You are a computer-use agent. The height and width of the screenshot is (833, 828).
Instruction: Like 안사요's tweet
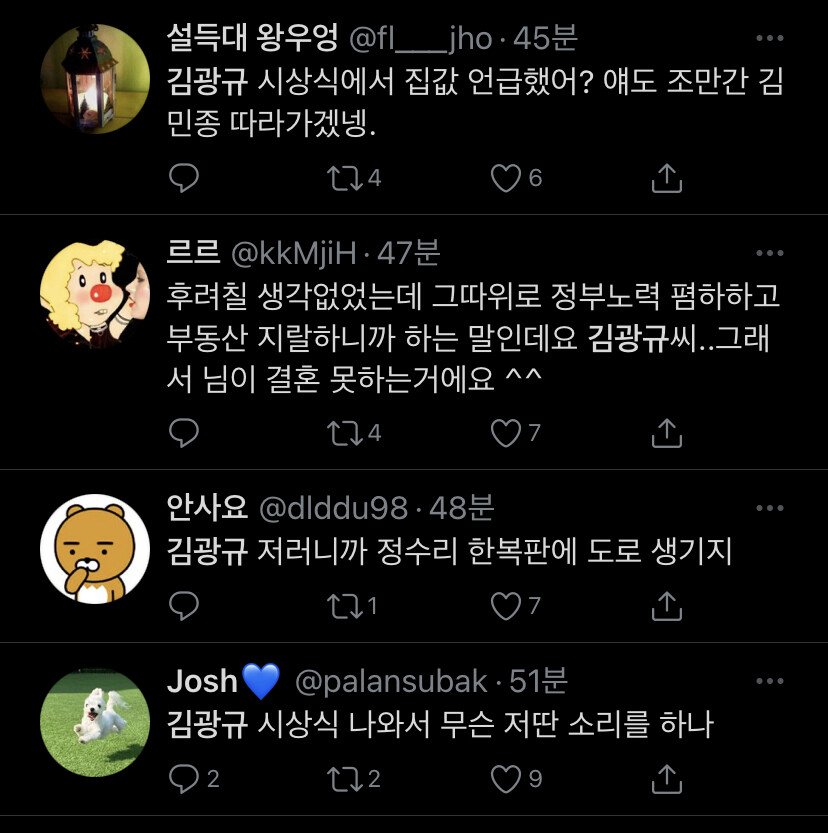(x=506, y=605)
